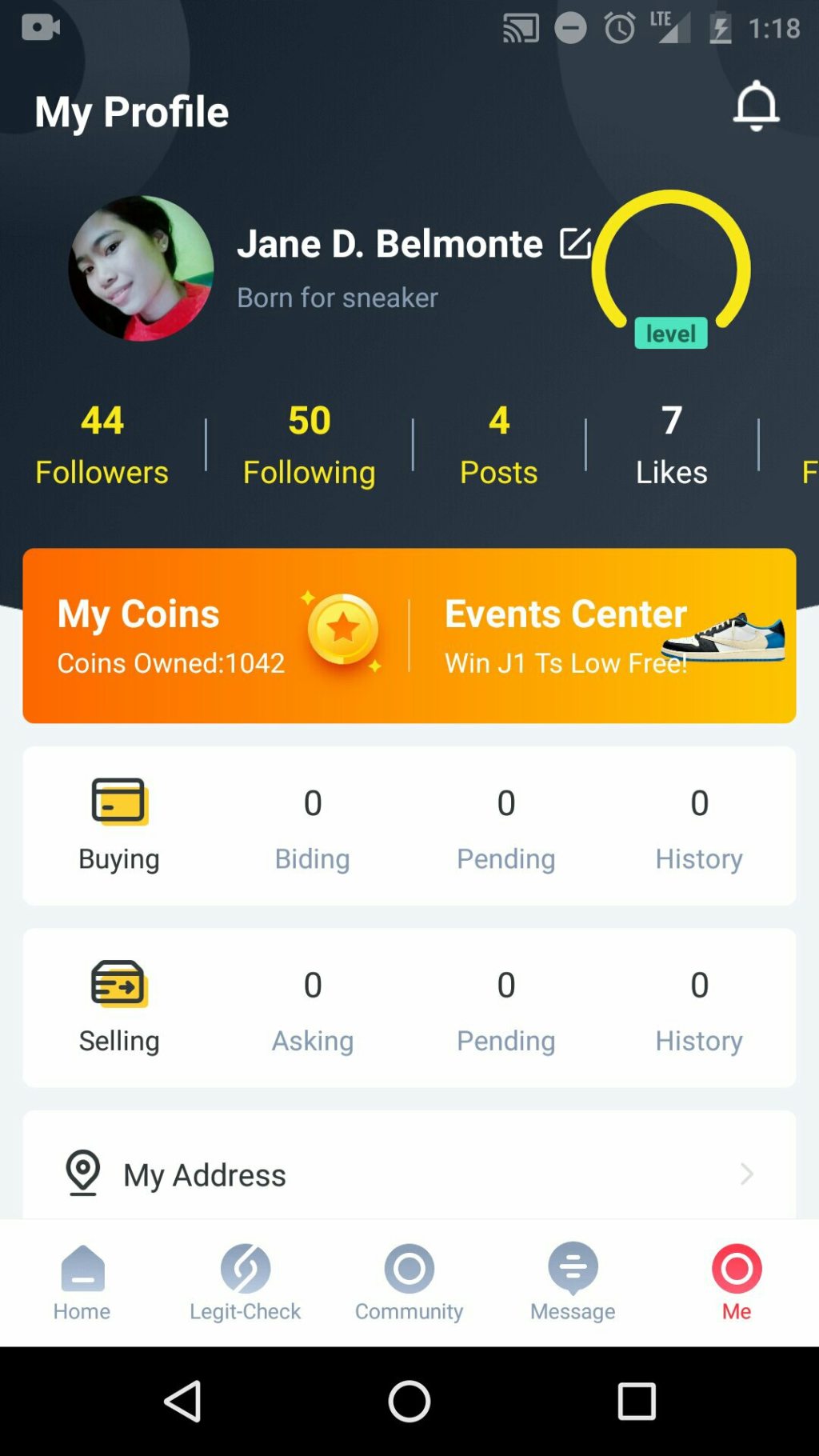Go to the Community tab

[x=409, y=1282]
